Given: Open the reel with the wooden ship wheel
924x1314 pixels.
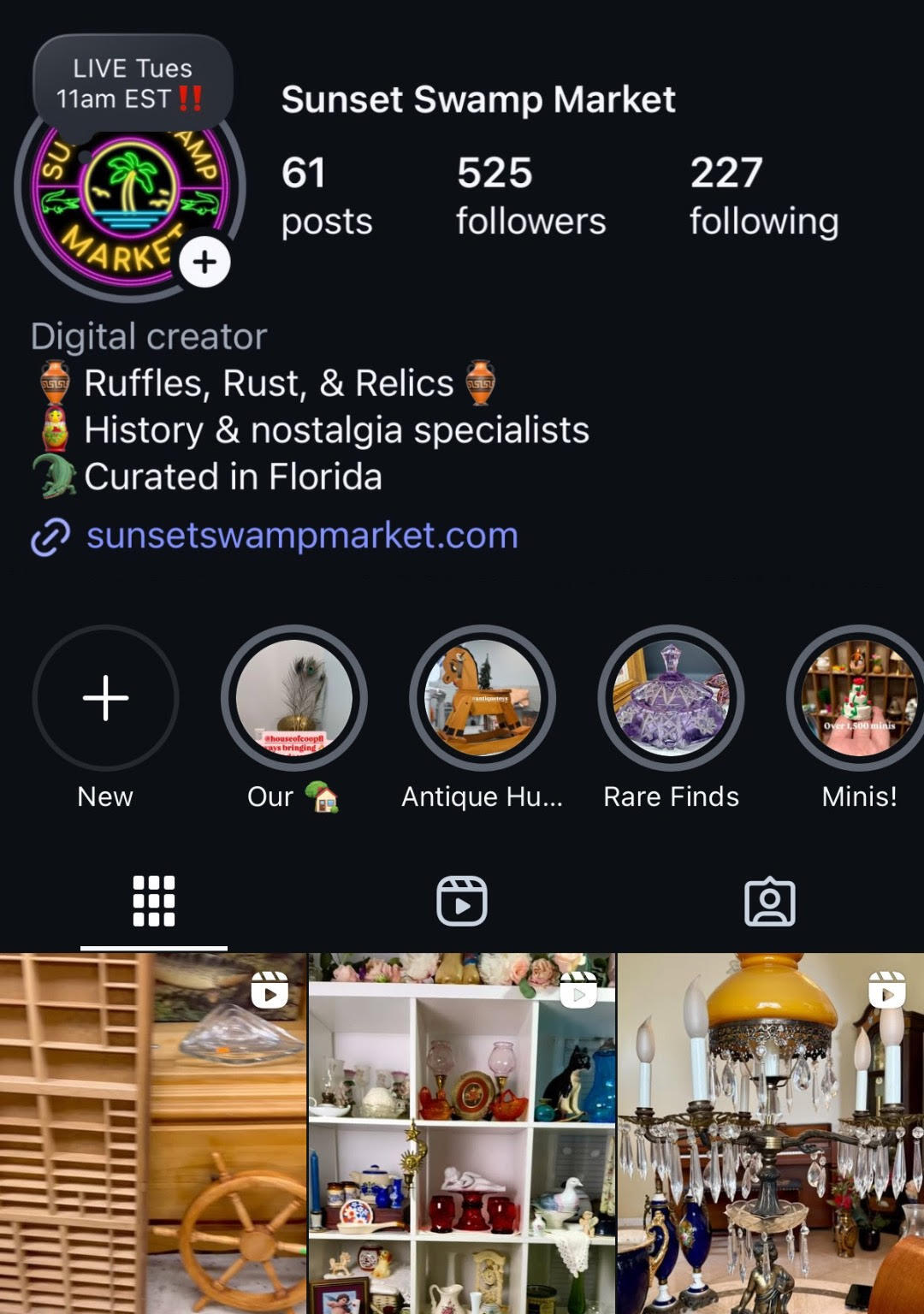Looking at the screenshot, I should (153, 1133).
